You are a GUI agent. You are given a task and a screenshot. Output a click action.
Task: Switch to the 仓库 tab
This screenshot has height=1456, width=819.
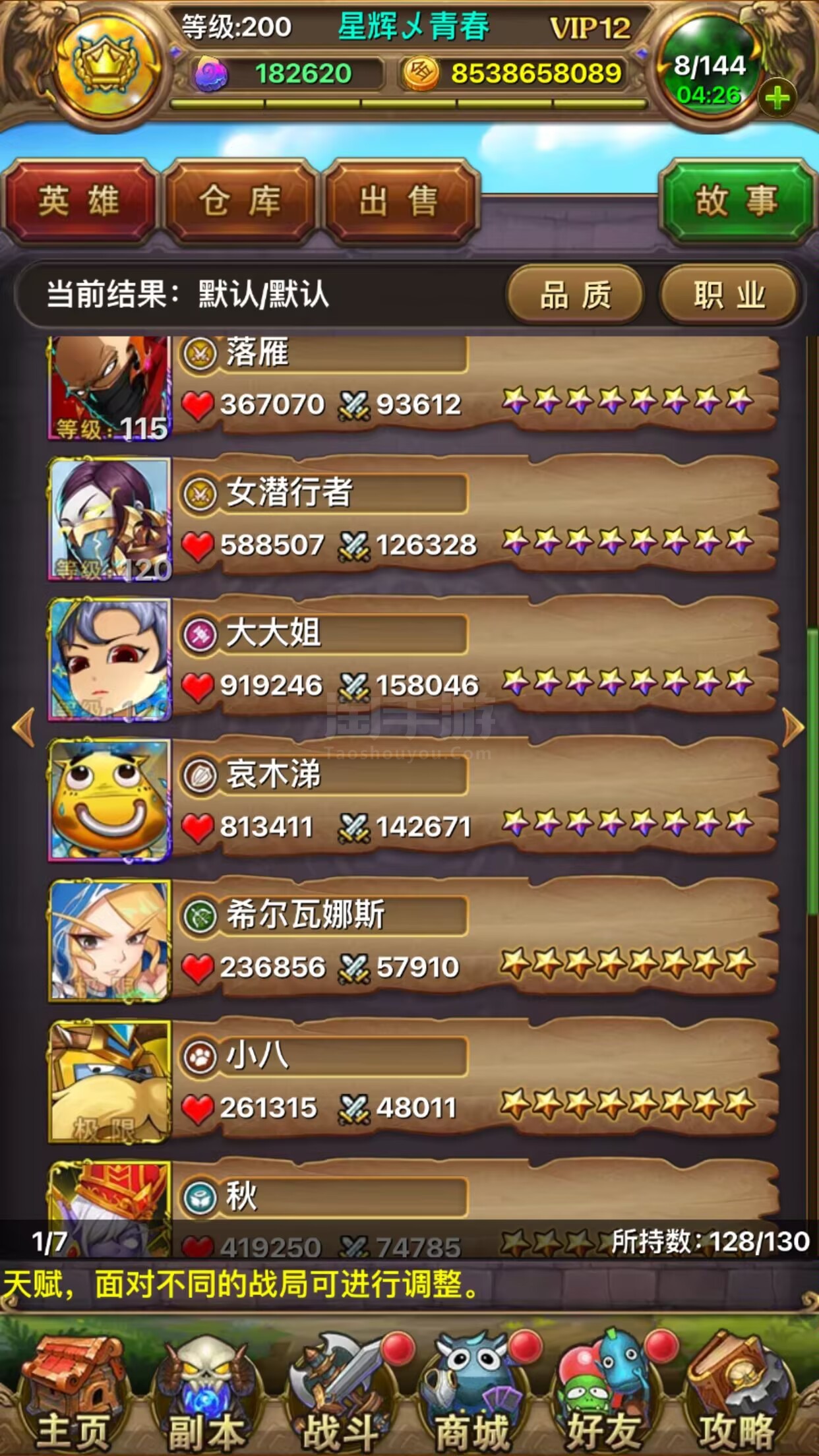pyautogui.click(x=240, y=200)
